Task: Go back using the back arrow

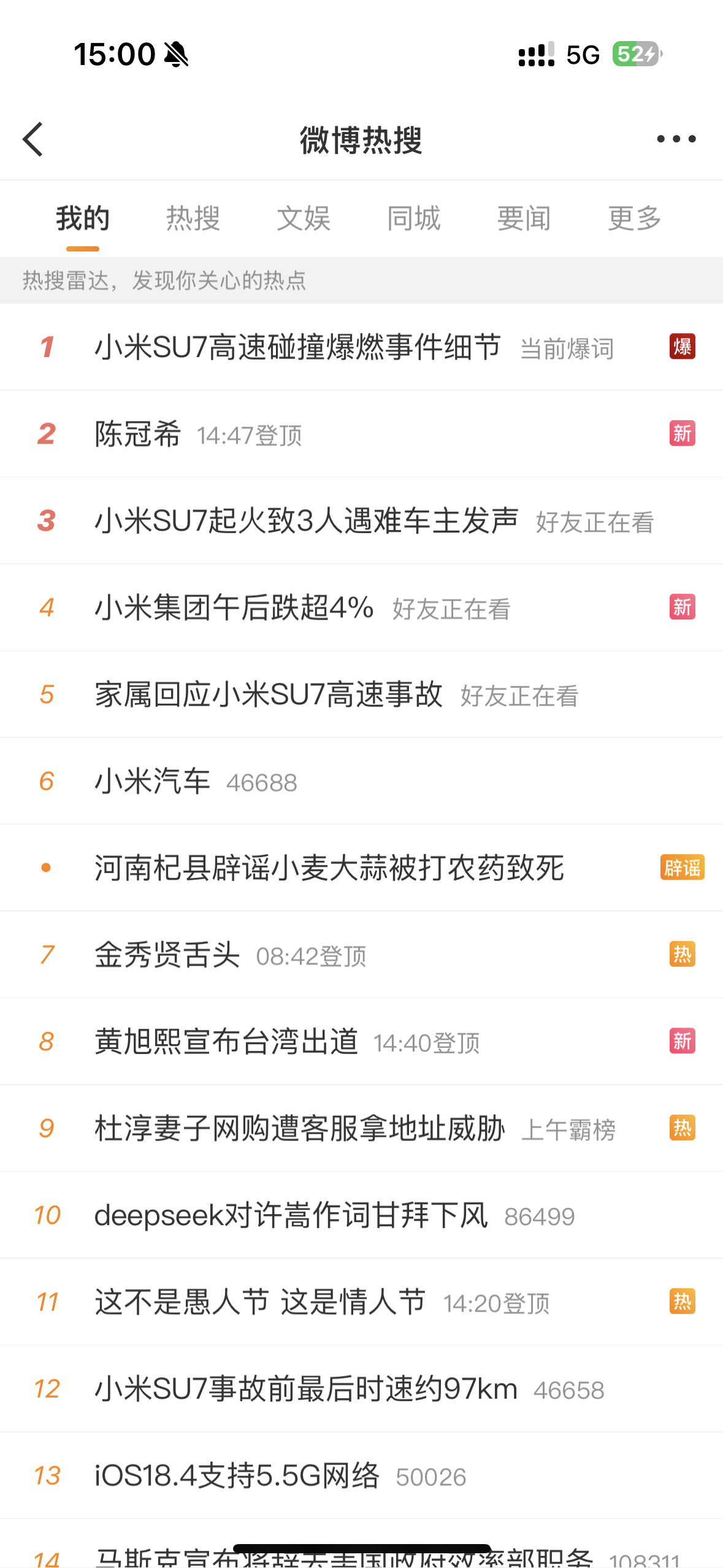Action: [33, 139]
